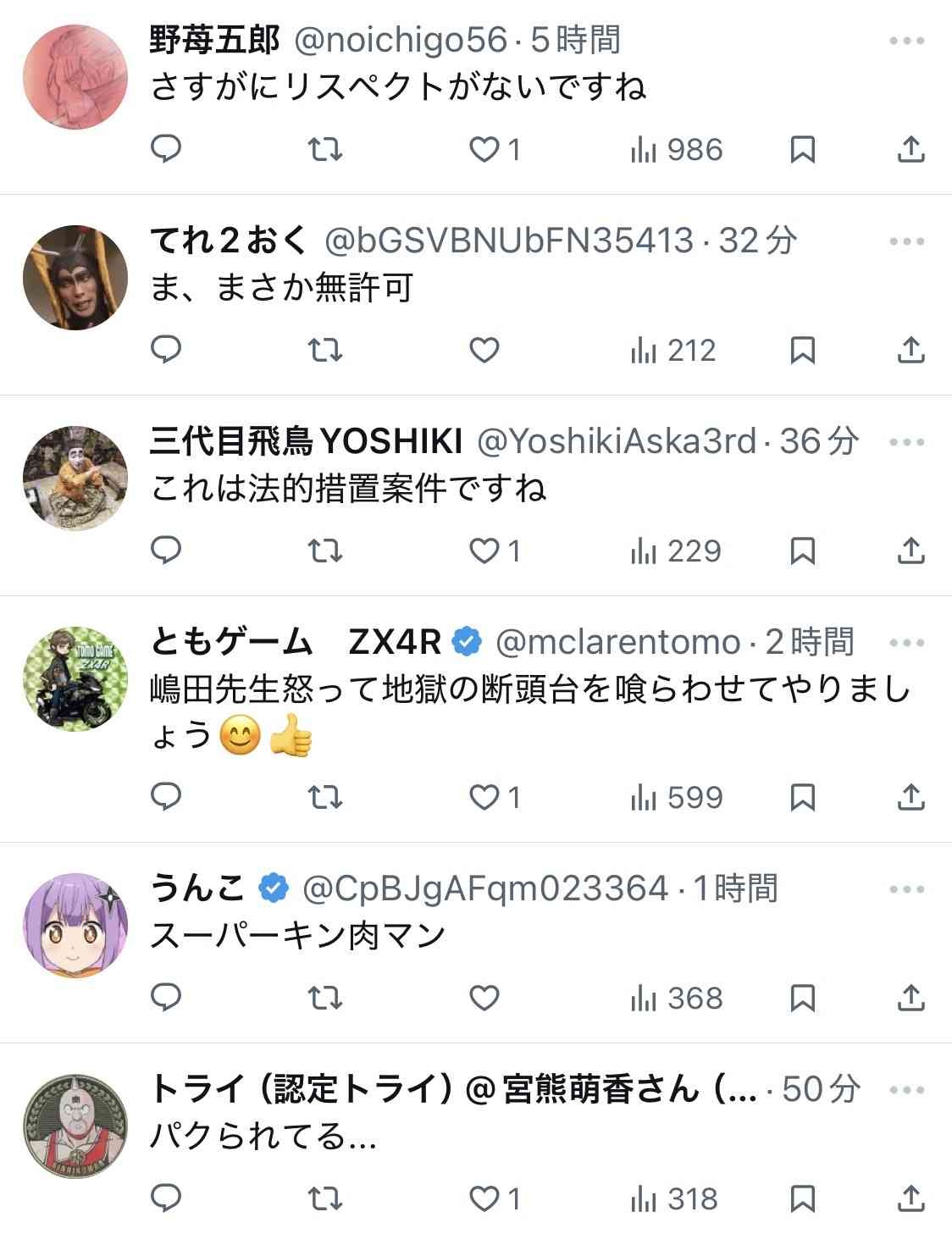This screenshot has width=952, height=1234.
Task: Like the パクられてる… reply
Action: (x=484, y=1199)
